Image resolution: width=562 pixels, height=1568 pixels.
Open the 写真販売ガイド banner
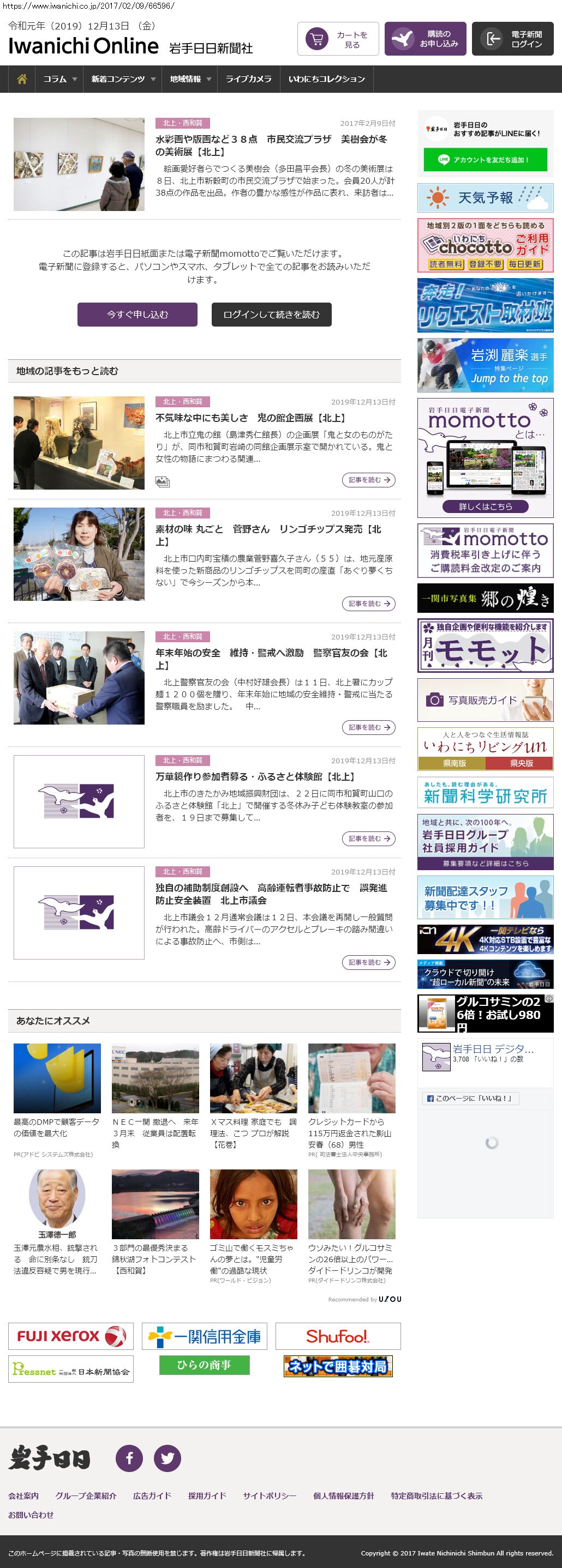[485, 700]
